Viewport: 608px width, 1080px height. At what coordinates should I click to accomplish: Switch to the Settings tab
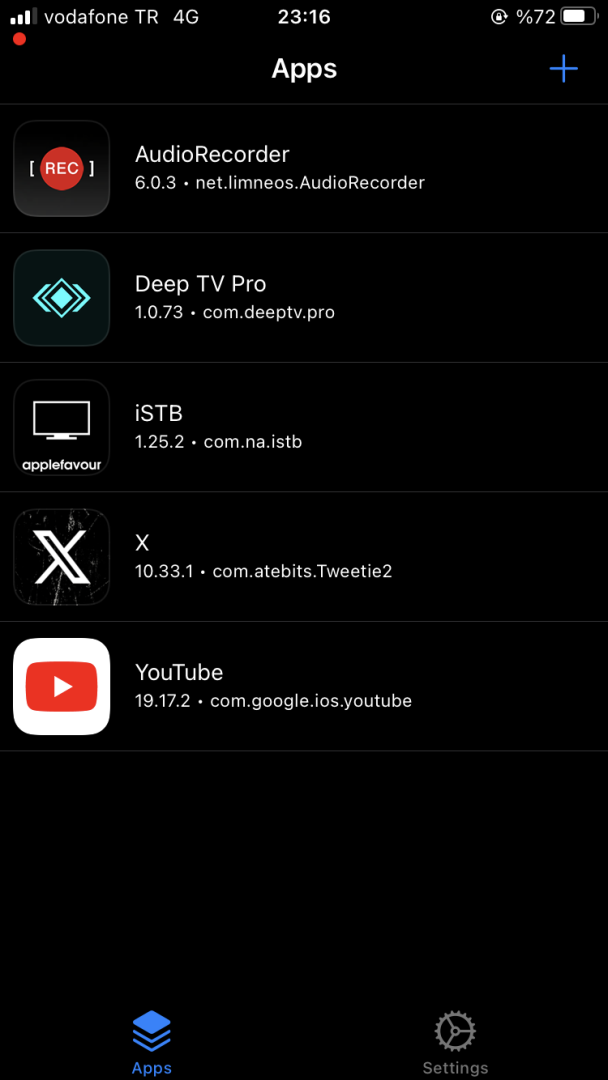click(x=455, y=1042)
